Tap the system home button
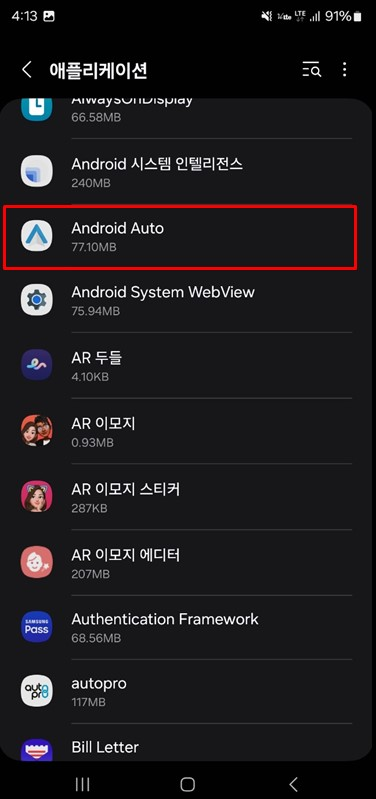Image resolution: width=376 pixels, height=799 pixels. (x=187, y=784)
